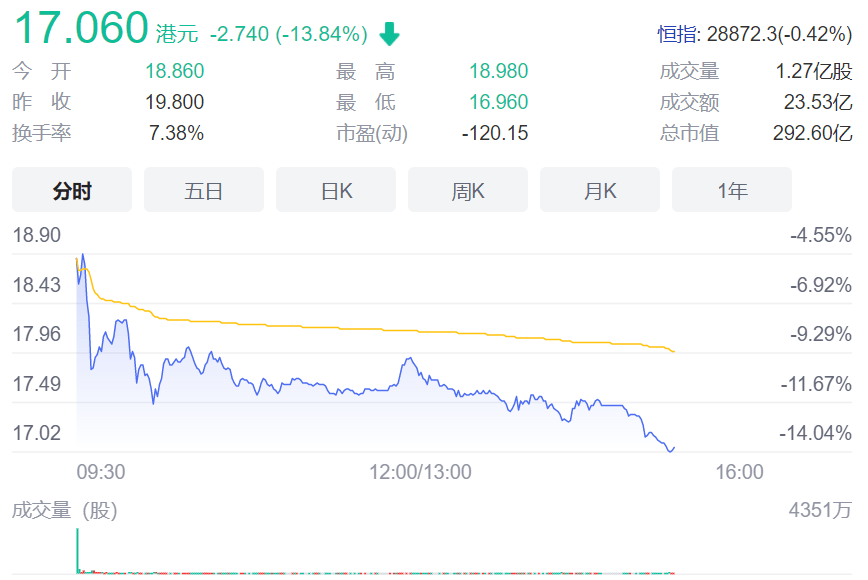This screenshot has width=868, height=580.
Task: Select the 分时 intraday chart tab
Action: 72,190
